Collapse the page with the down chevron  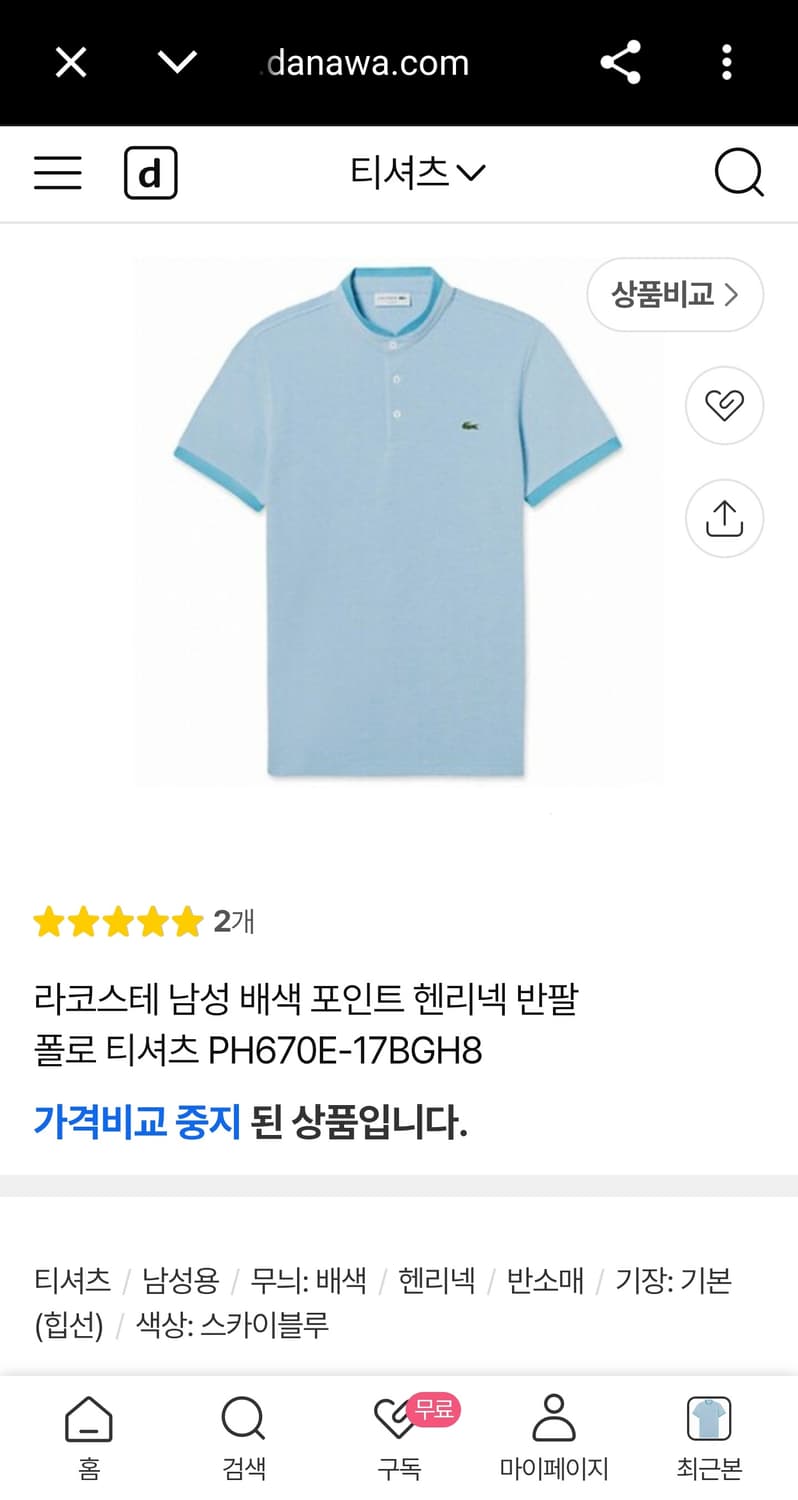176,62
